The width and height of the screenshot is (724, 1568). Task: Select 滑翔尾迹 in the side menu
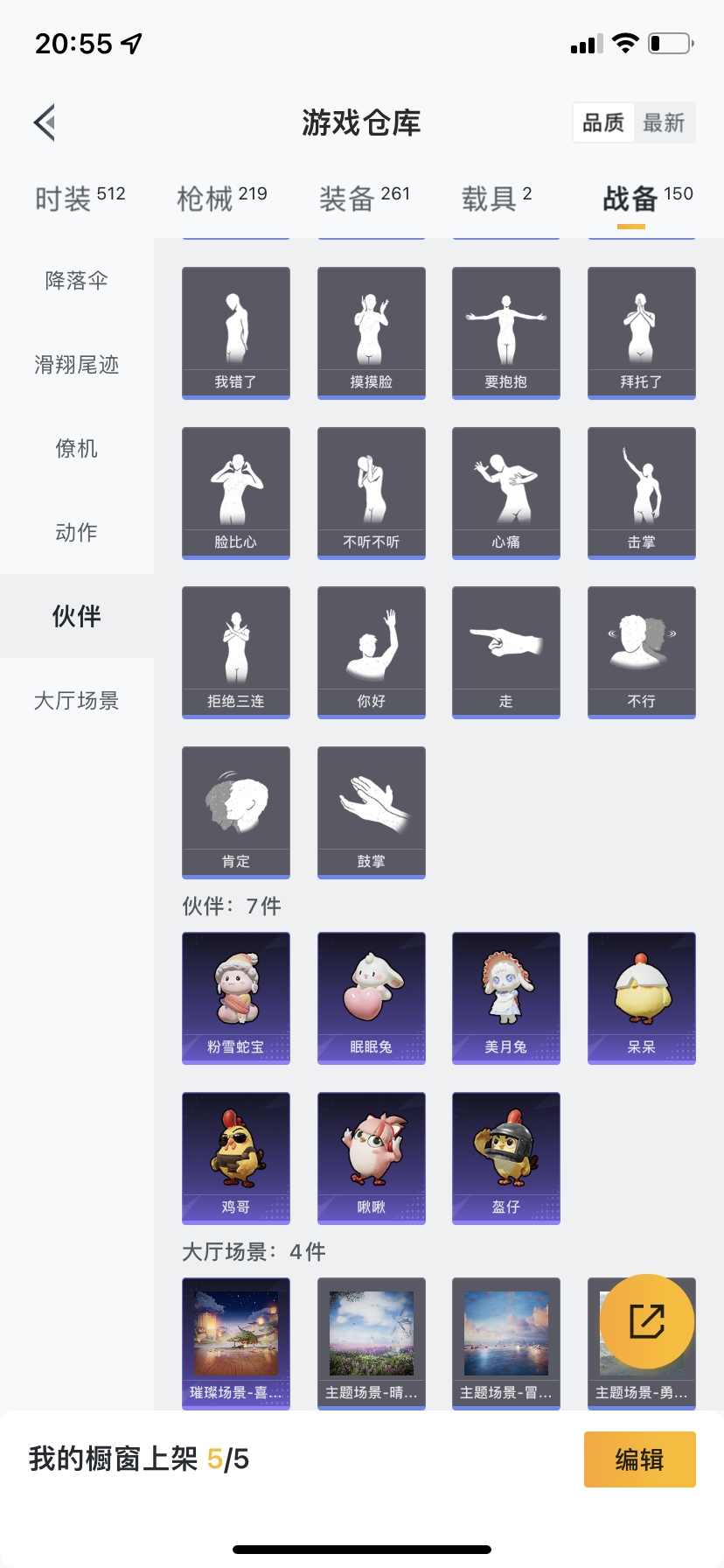(x=77, y=365)
